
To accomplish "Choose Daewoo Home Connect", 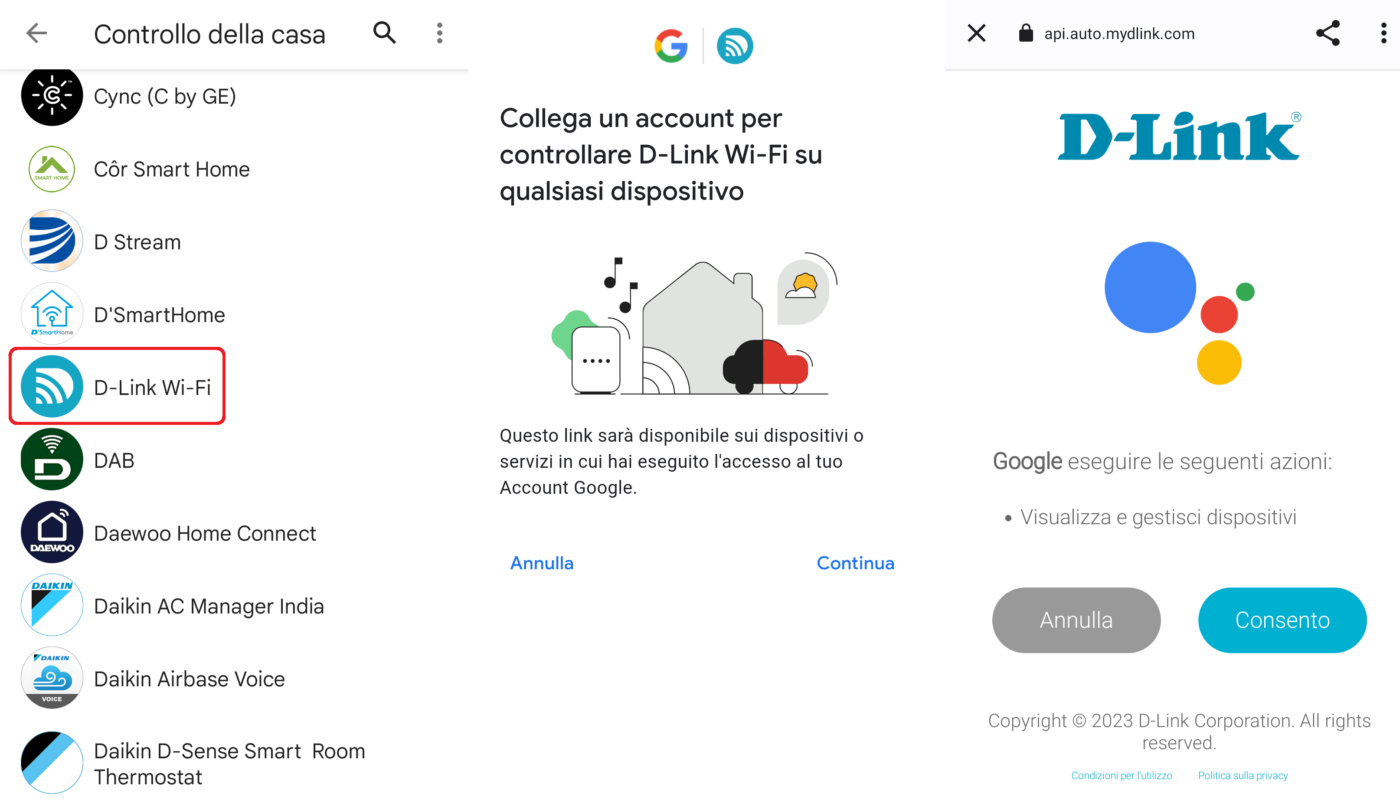I will (x=204, y=533).
